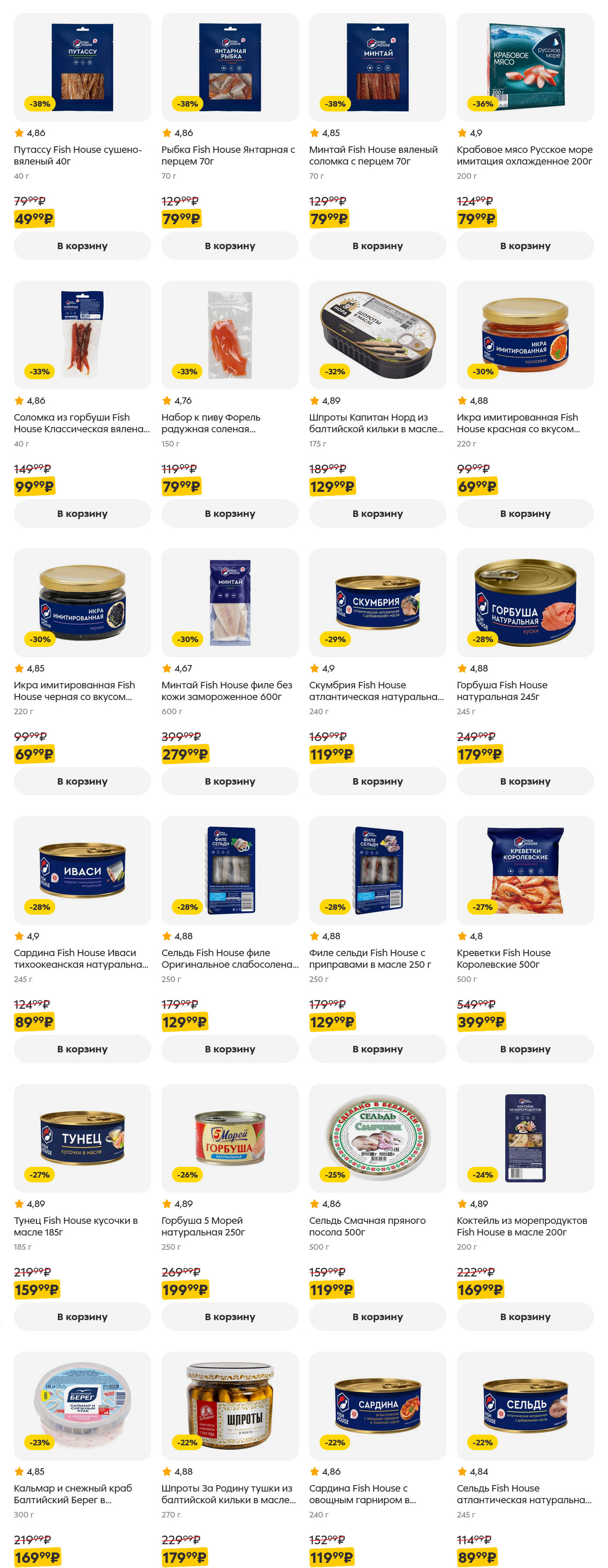Add Сельдь Смачная пряного посола to cart

click(x=377, y=1317)
